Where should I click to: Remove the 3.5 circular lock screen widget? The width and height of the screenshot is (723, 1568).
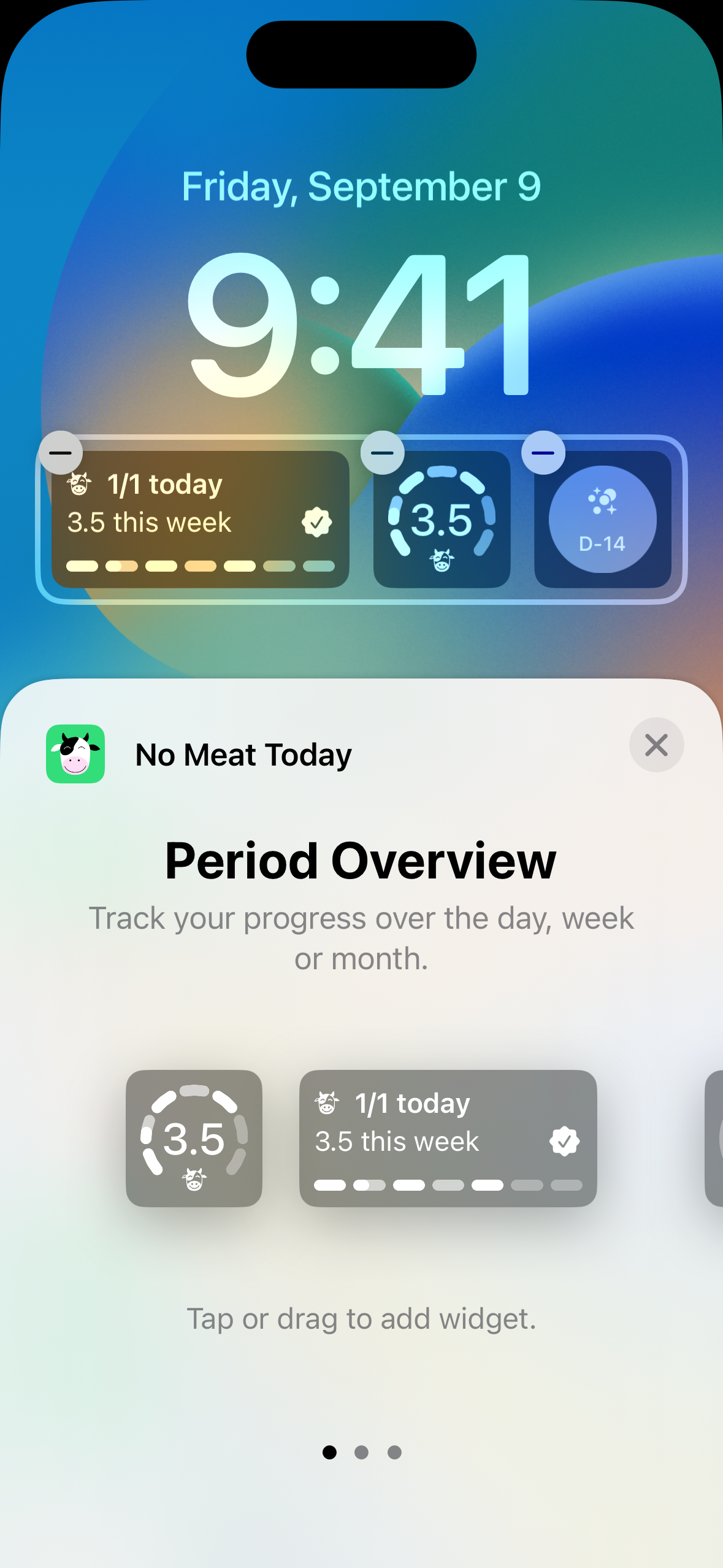point(383,453)
